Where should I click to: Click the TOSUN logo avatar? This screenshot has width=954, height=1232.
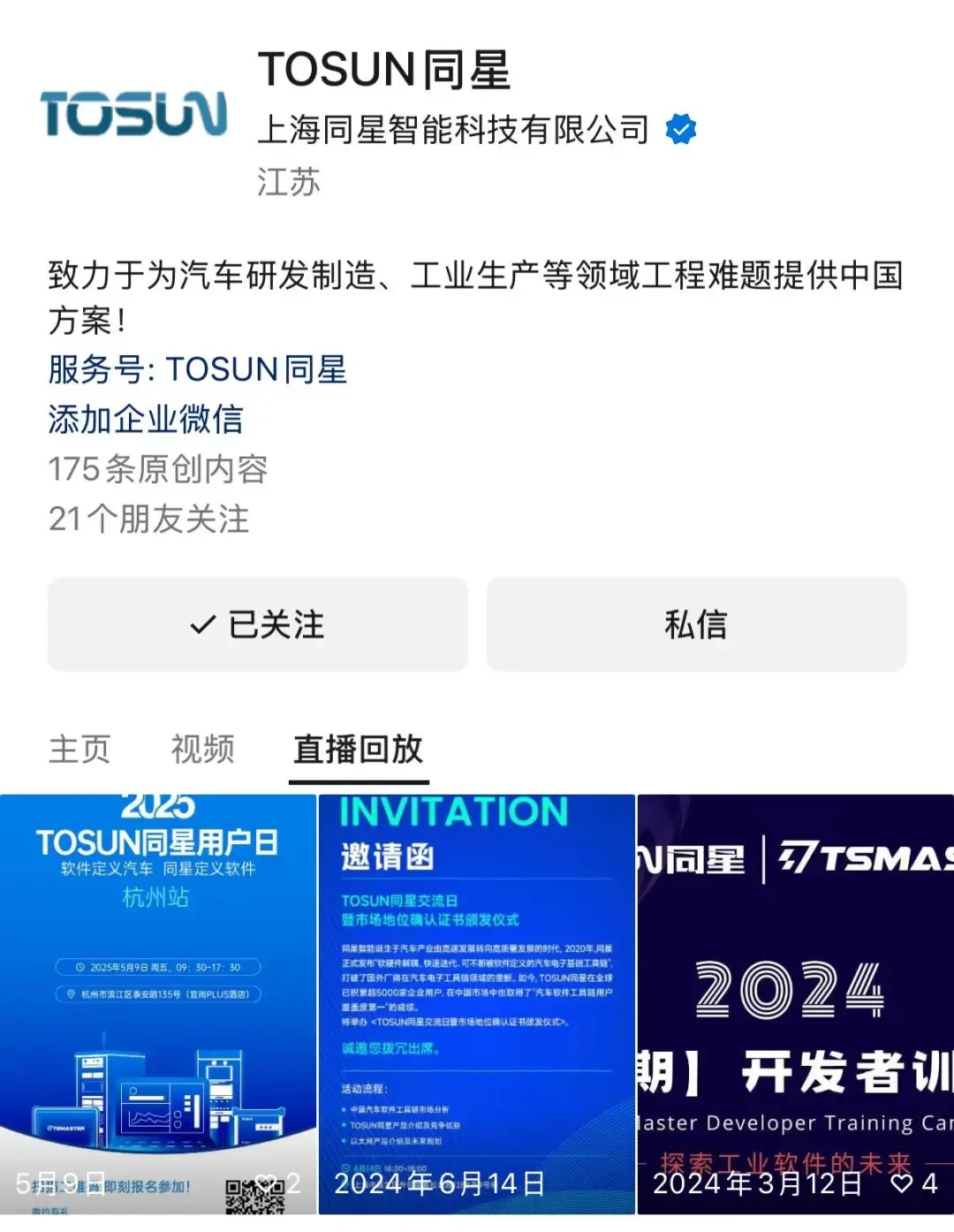[134, 110]
